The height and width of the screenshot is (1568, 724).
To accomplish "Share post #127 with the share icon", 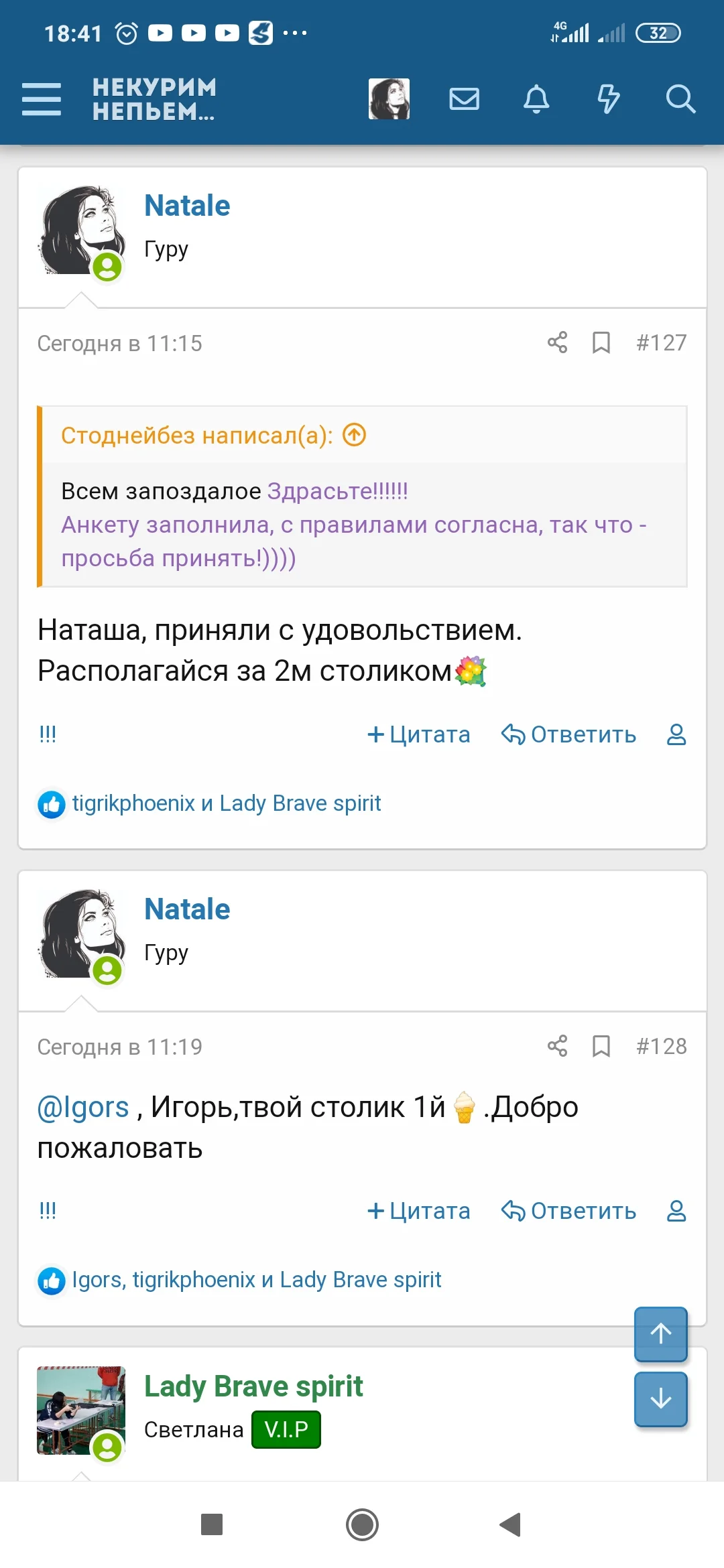I will click(x=558, y=343).
